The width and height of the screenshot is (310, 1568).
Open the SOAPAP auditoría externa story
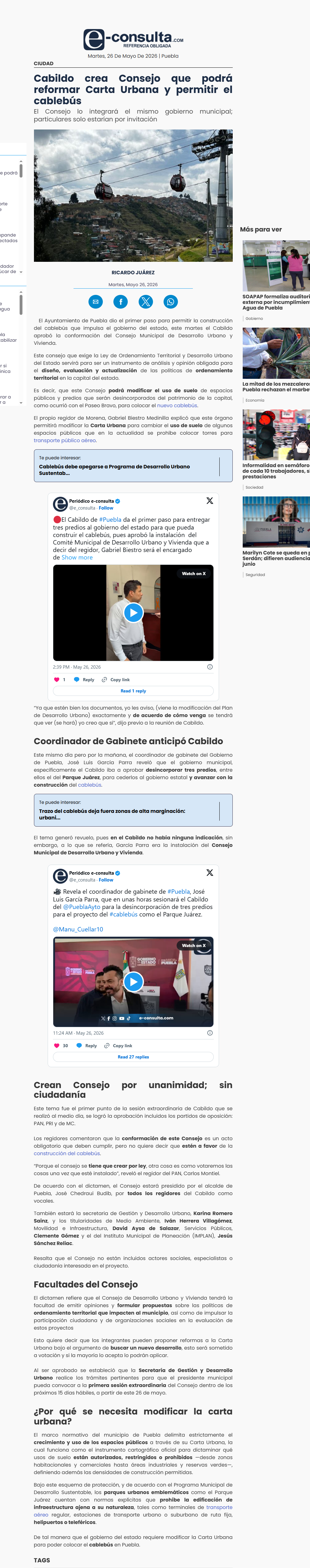coord(276,302)
